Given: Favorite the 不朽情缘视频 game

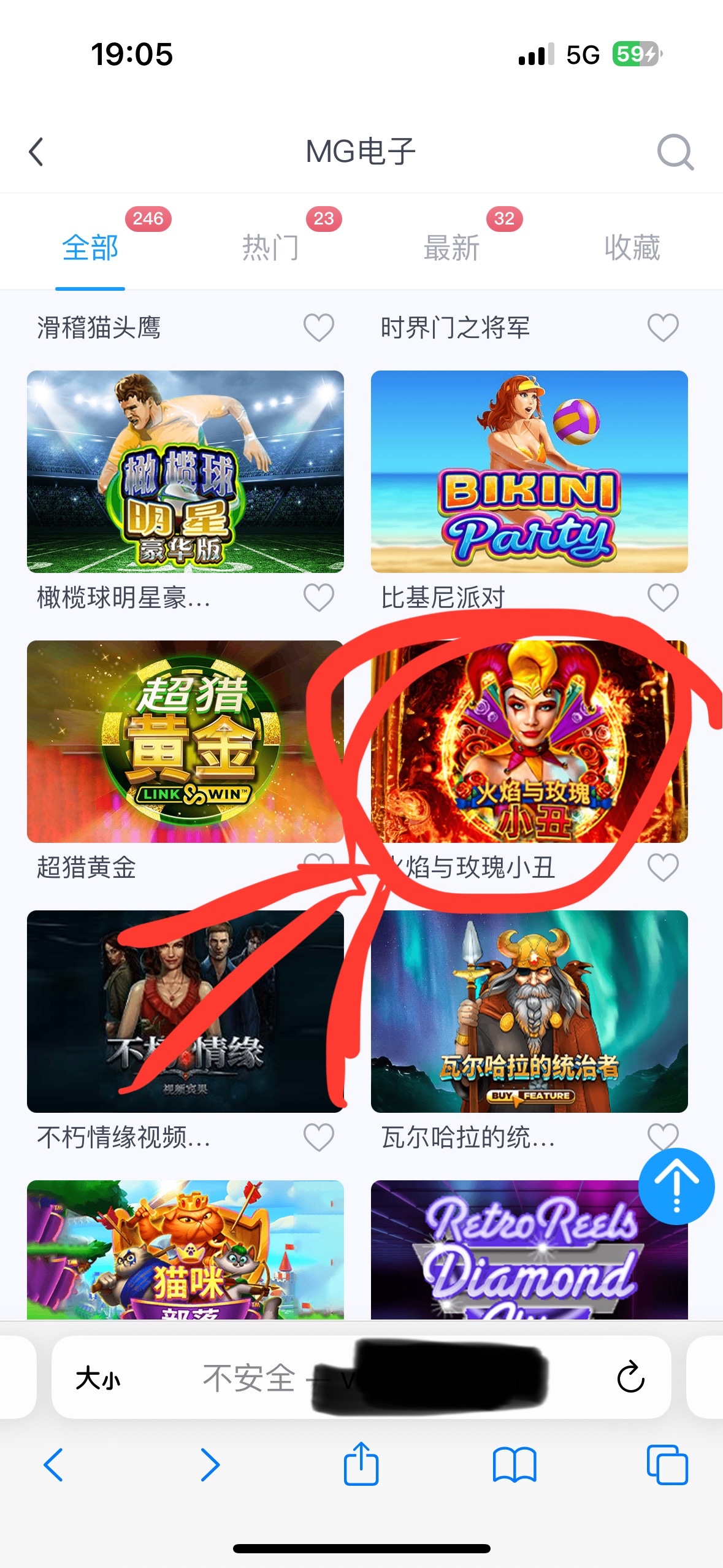Looking at the screenshot, I should click(319, 1137).
